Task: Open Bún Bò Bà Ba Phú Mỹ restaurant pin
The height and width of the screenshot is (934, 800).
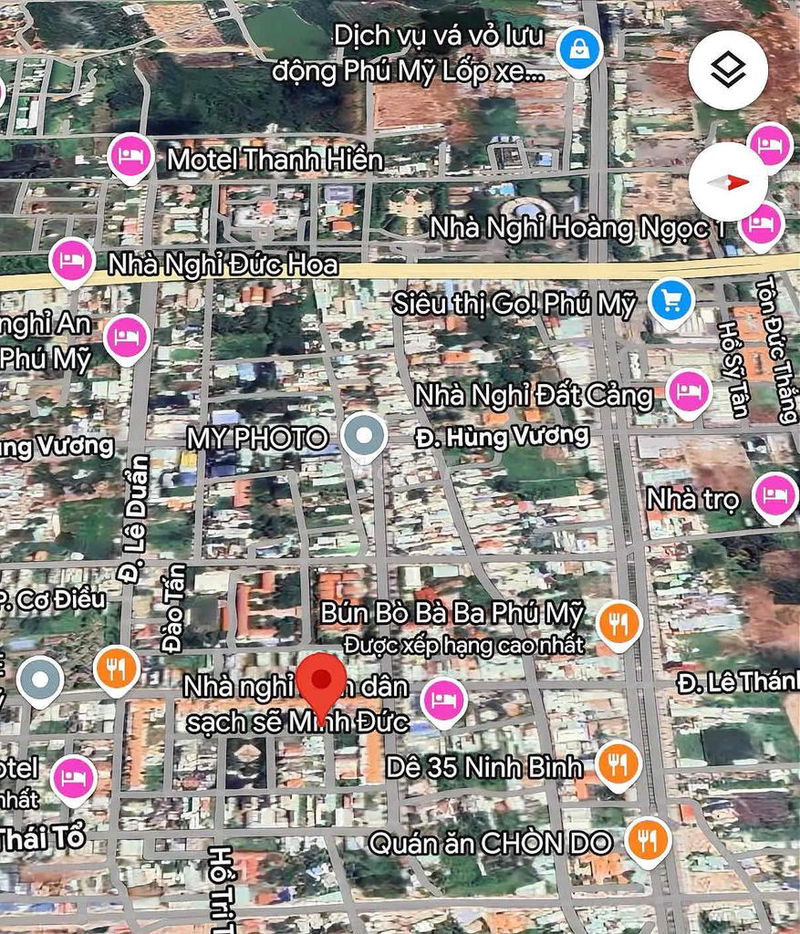Action: point(619,624)
